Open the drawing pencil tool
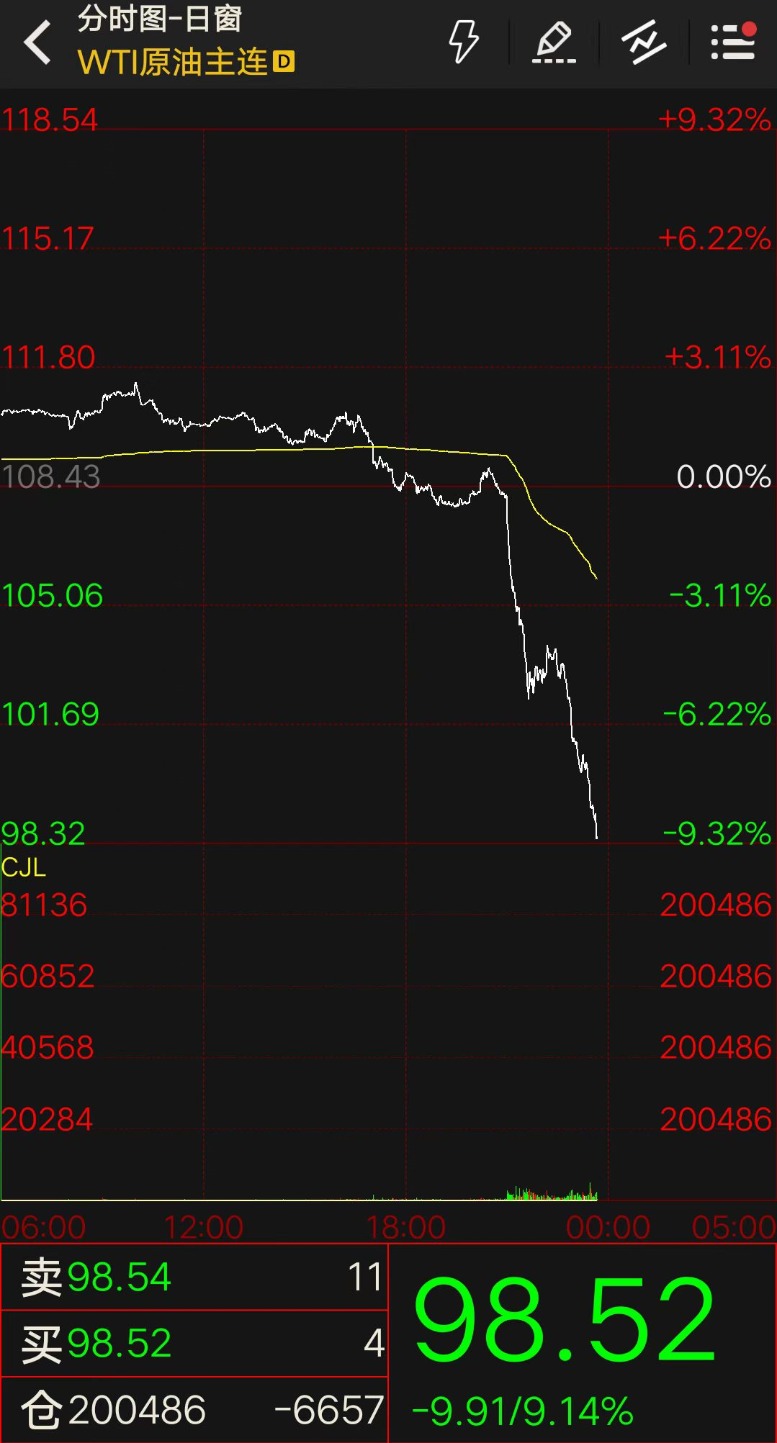Screen dimensions: 777x1443 pyautogui.click(x=553, y=43)
